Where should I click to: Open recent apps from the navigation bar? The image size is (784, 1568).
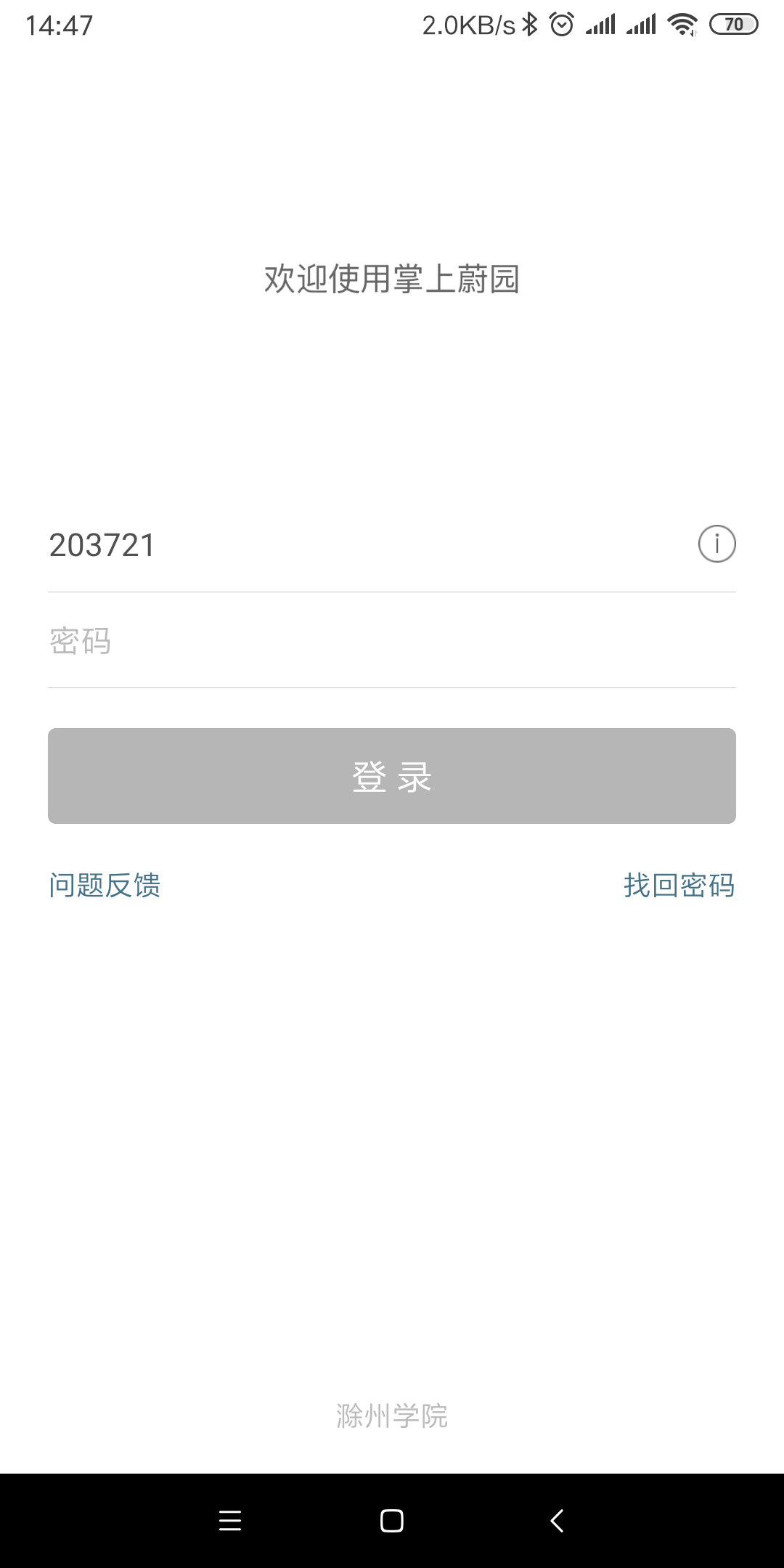point(230,1520)
